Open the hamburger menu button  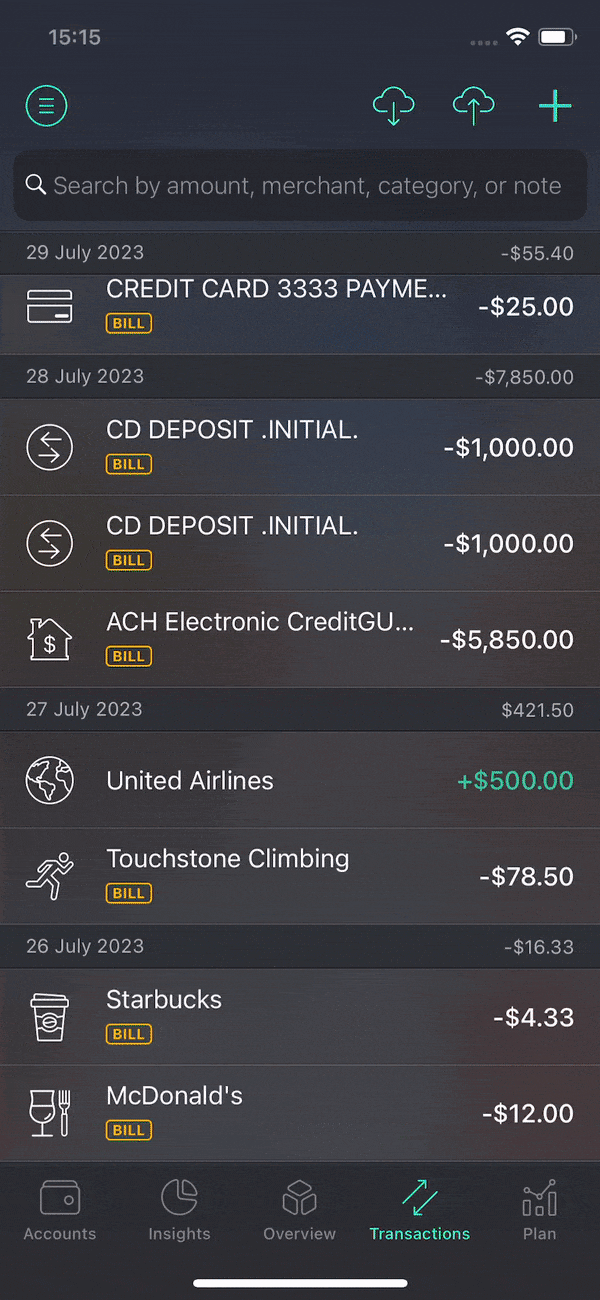pyautogui.click(x=46, y=105)
